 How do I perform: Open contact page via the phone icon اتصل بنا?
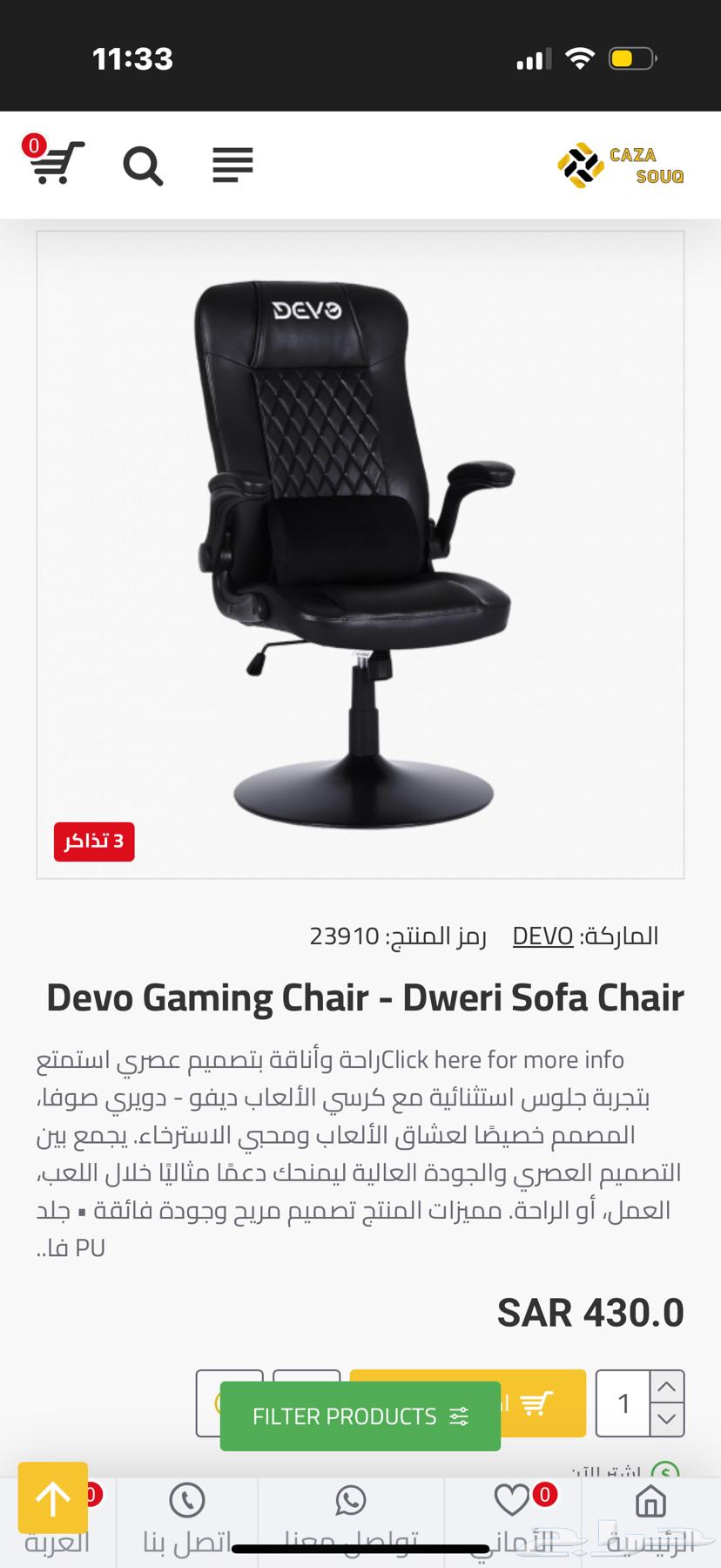coord(187,1498)
